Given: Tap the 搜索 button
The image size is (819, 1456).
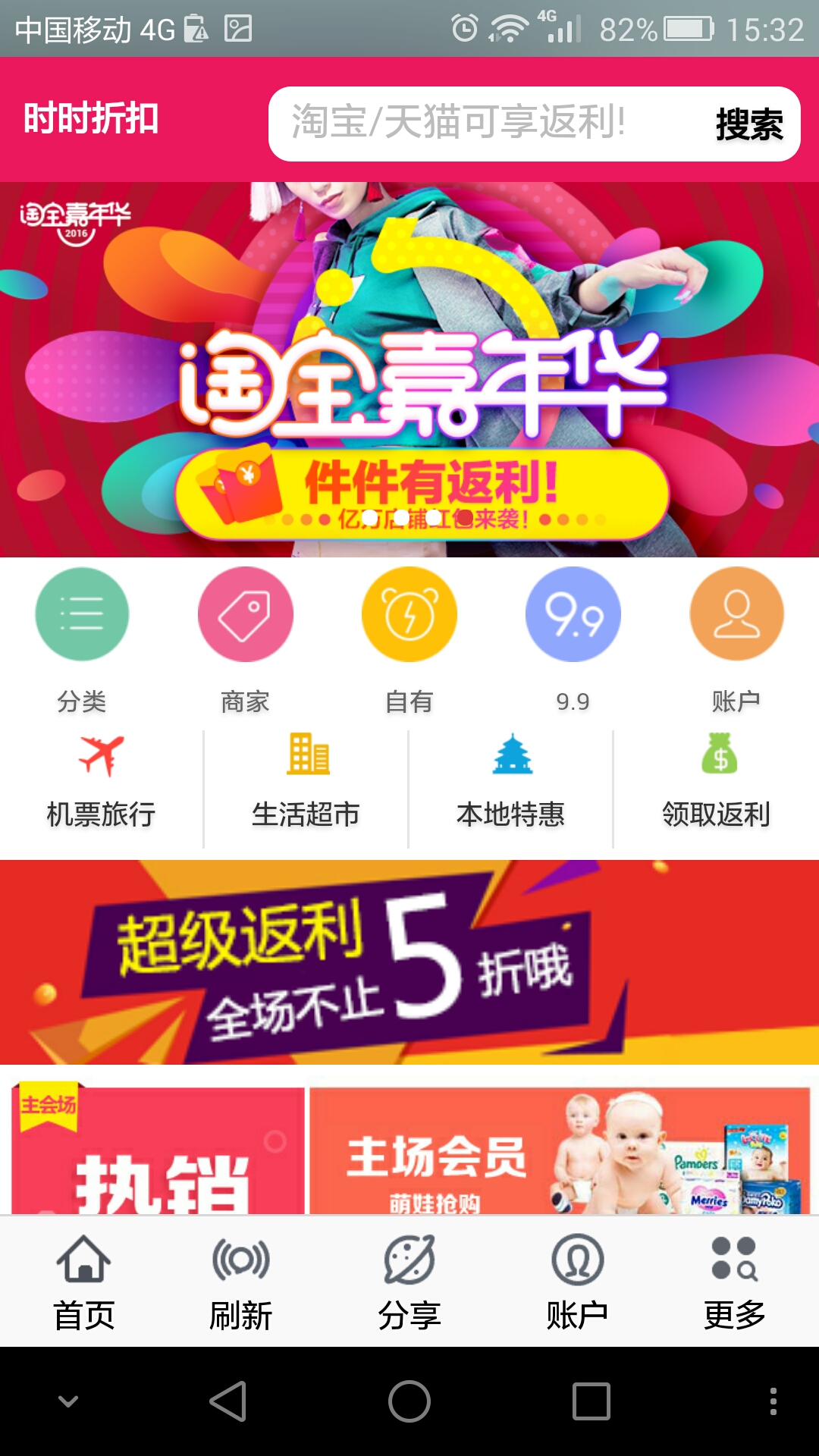Looking at the screenshot, I should tap(748, 124).
